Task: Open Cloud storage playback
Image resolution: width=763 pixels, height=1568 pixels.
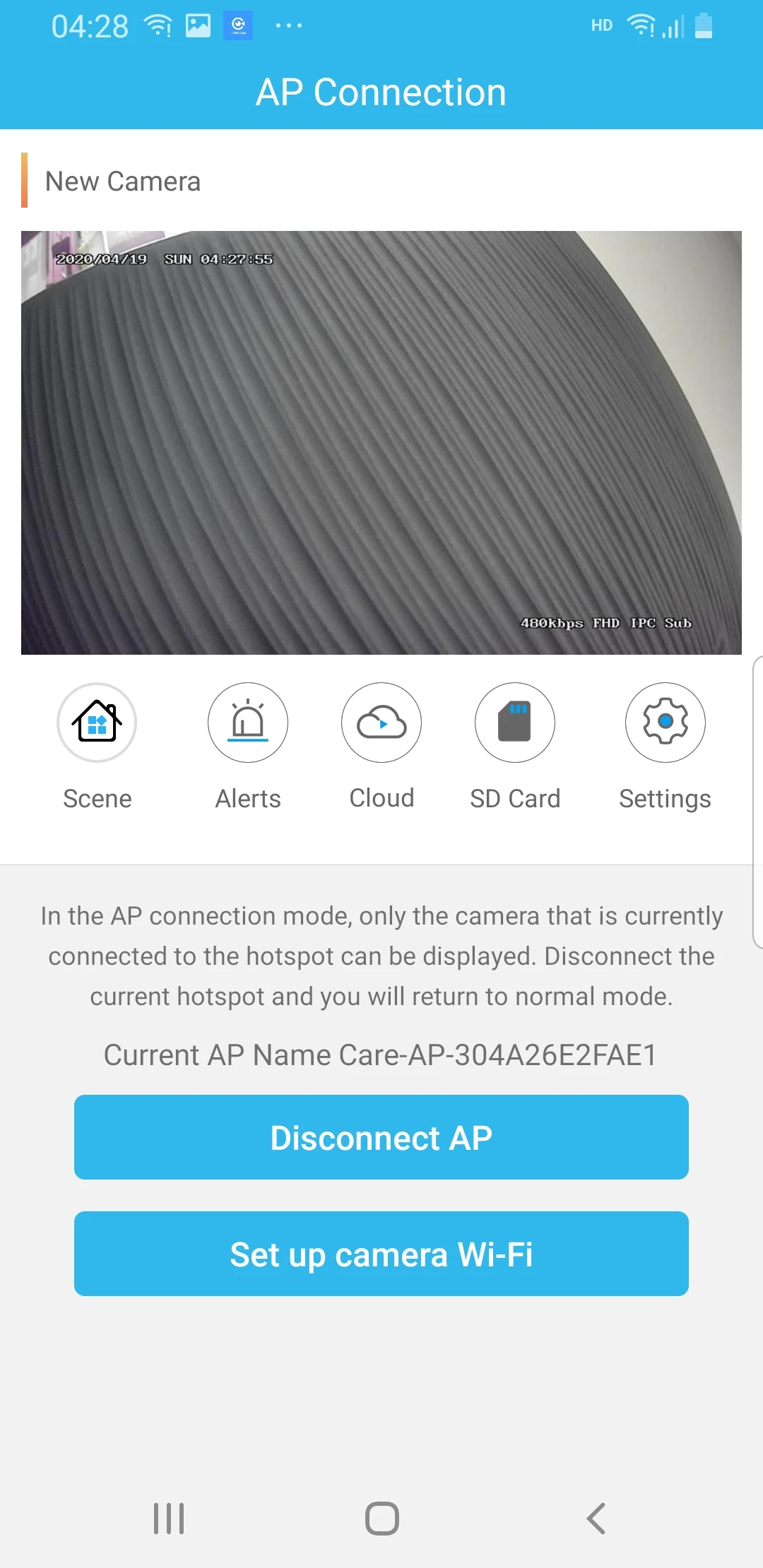Action: [x=381, y=723]
